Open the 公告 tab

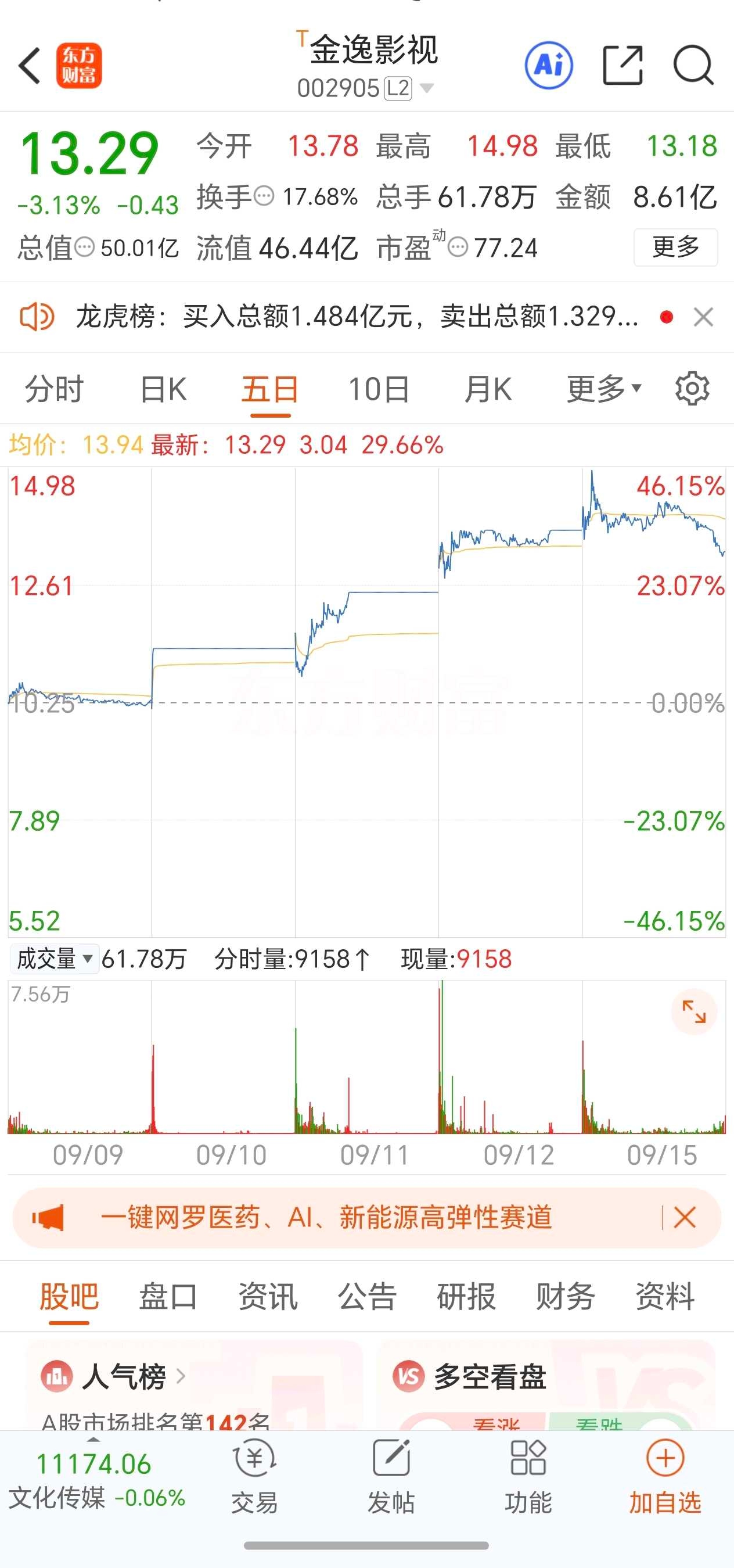click(x=367, y=1296)
